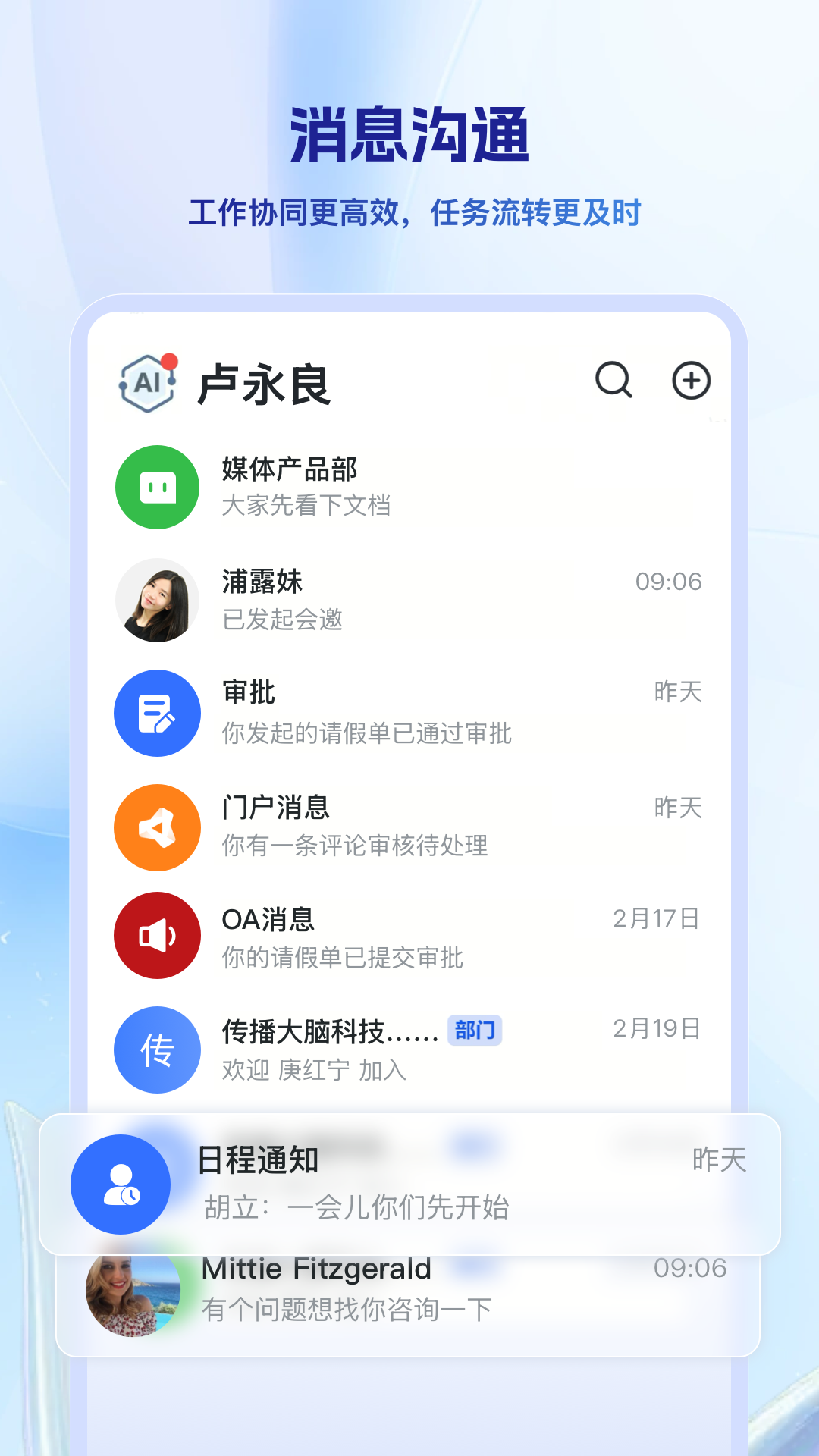This screenshot has height=1456, width=819.
Task: Tap the 传 avatar of 传播大脑科技
Action: (156, 1050)
